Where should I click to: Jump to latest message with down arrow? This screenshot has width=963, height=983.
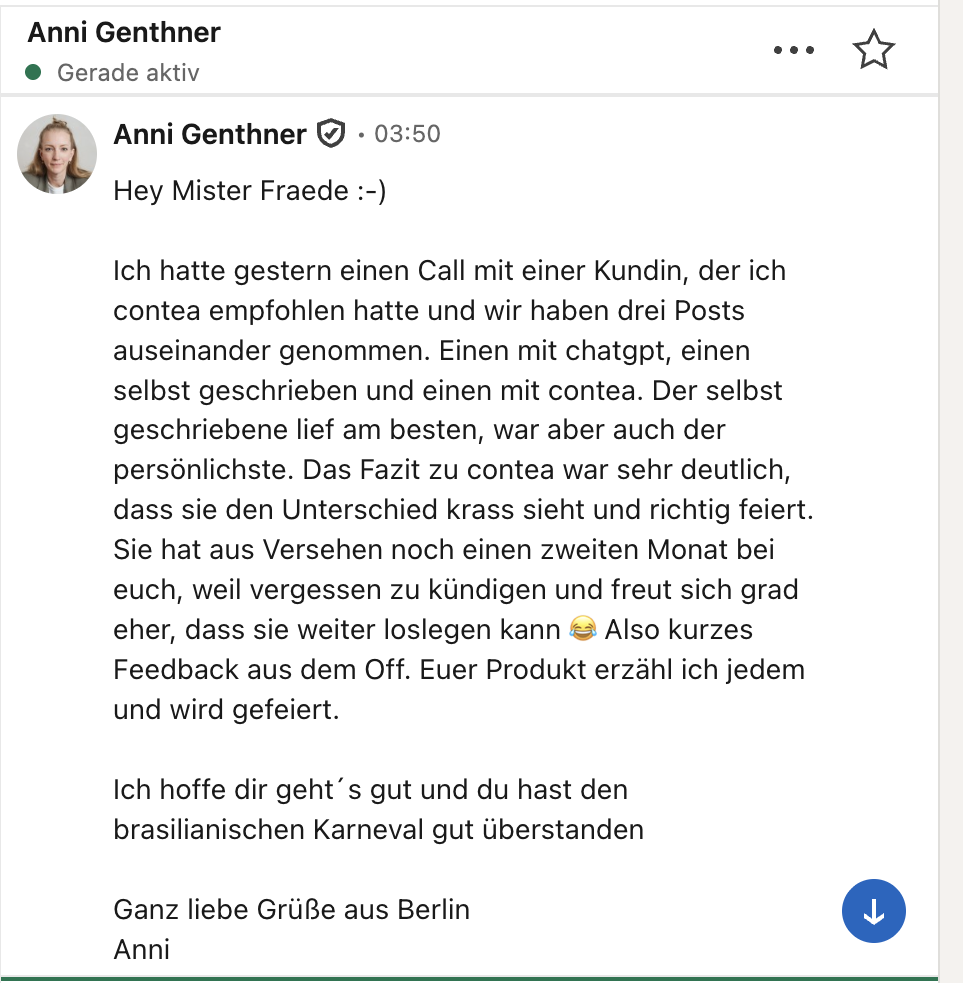tap(874, 912)
